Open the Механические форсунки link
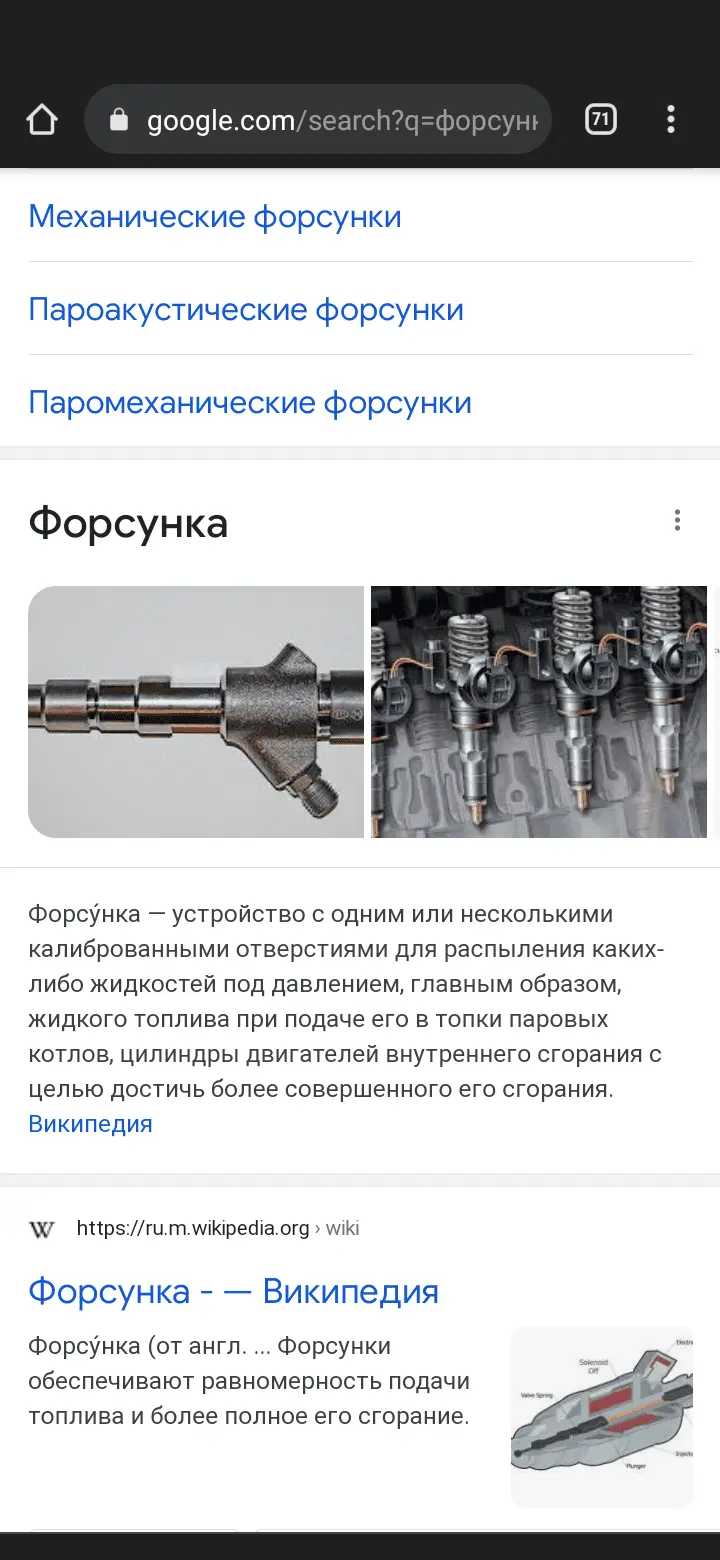Image resolution: width=720 pixels, height=1560 pixels. click(x=215, y=216)
